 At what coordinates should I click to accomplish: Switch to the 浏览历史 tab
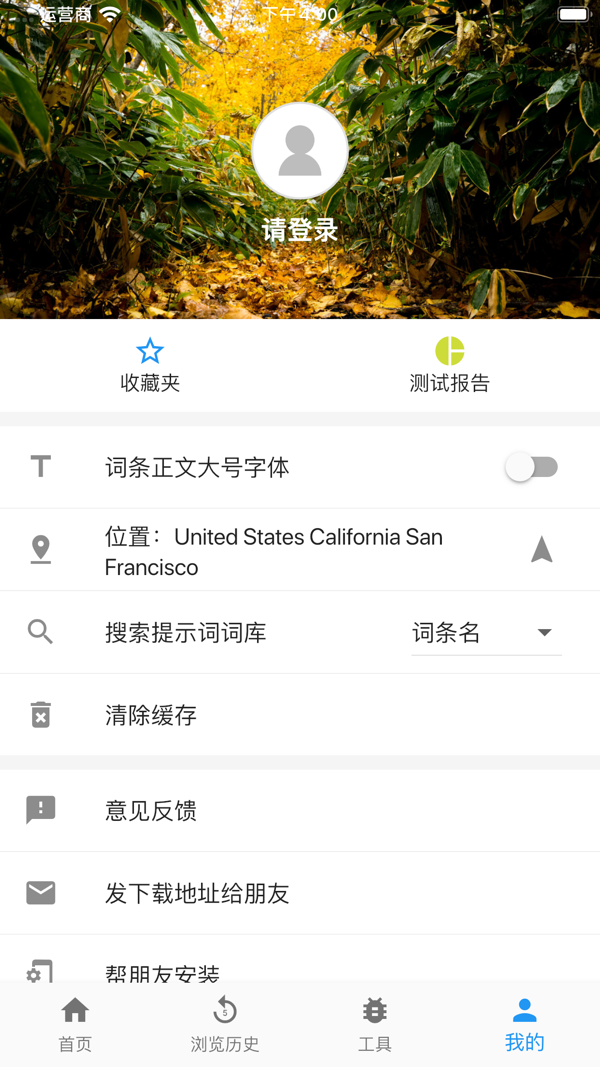click(x=225, y=1024)
